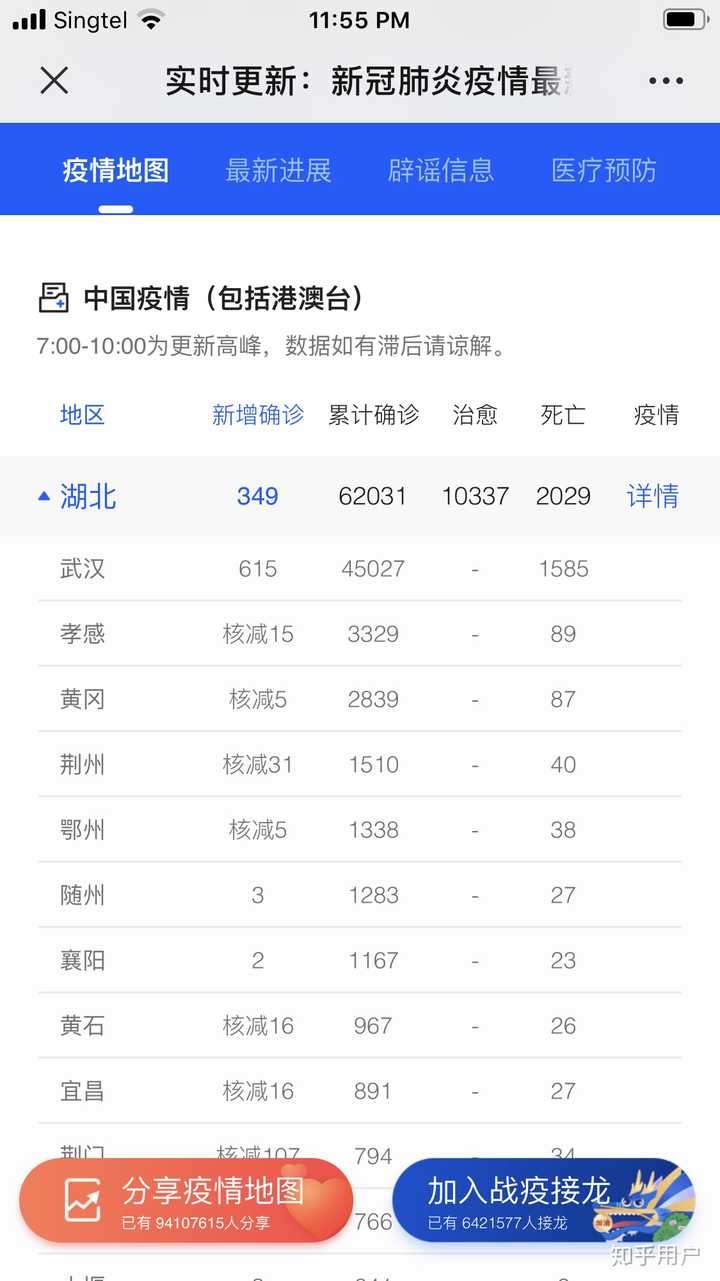This screenshot has width=720, height=1281.
Task: Open the 辟谣信息 tab
Action: (442, 170)
